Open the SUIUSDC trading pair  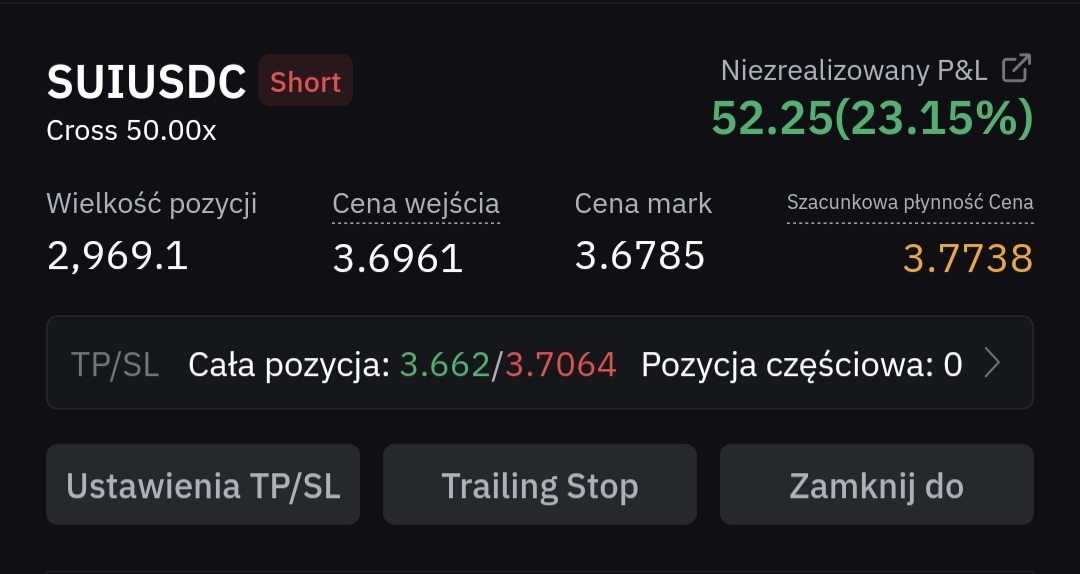coord(146,81)
